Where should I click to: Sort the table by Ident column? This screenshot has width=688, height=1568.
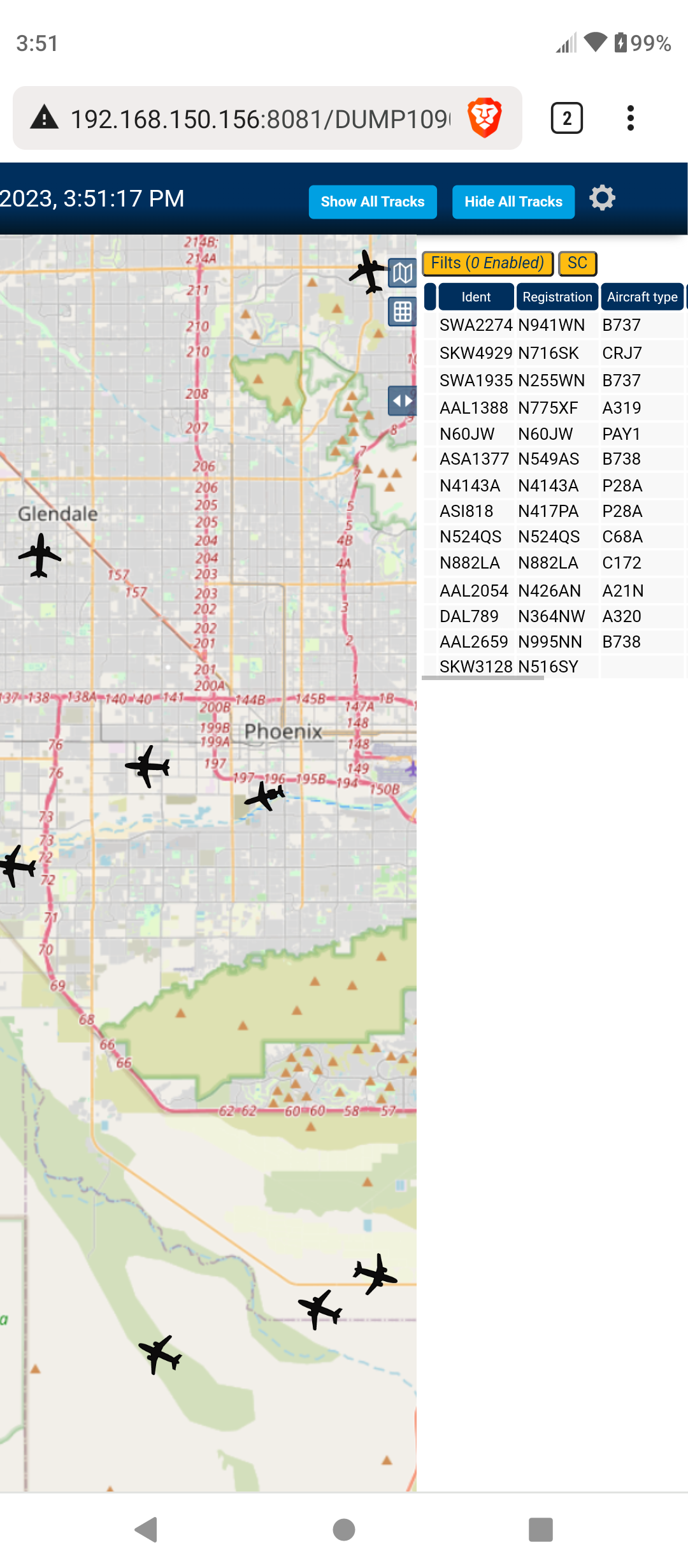[x=476, y=297]
